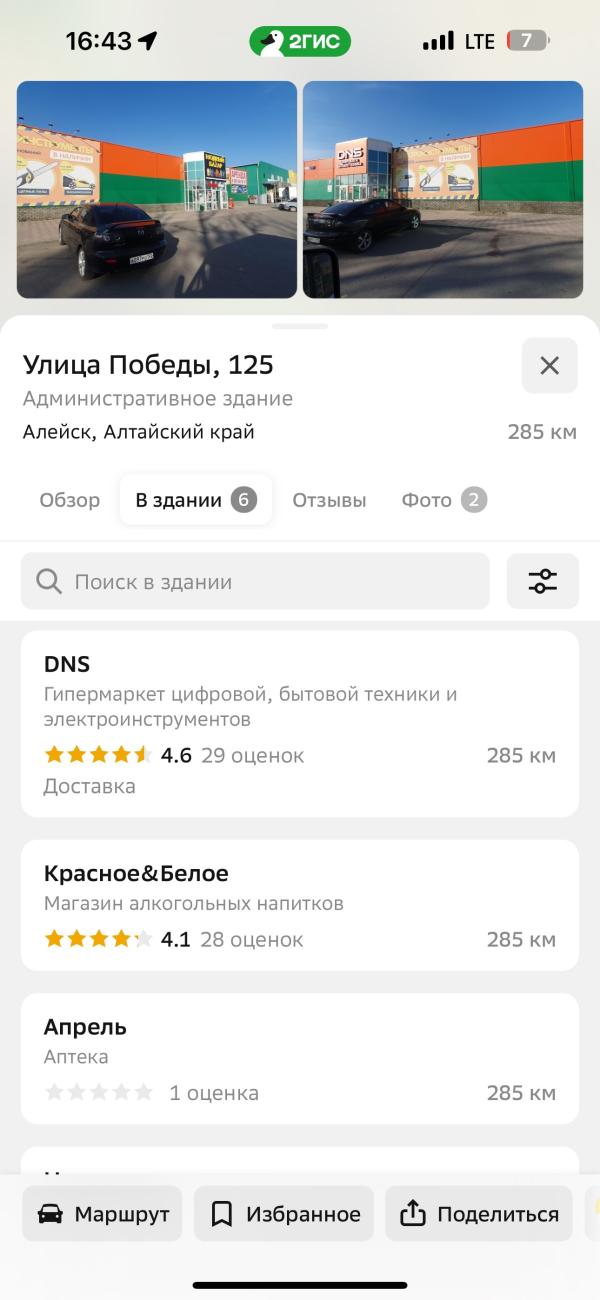
Task: Select the В здании tab
Action: click(x=196, y=500)
